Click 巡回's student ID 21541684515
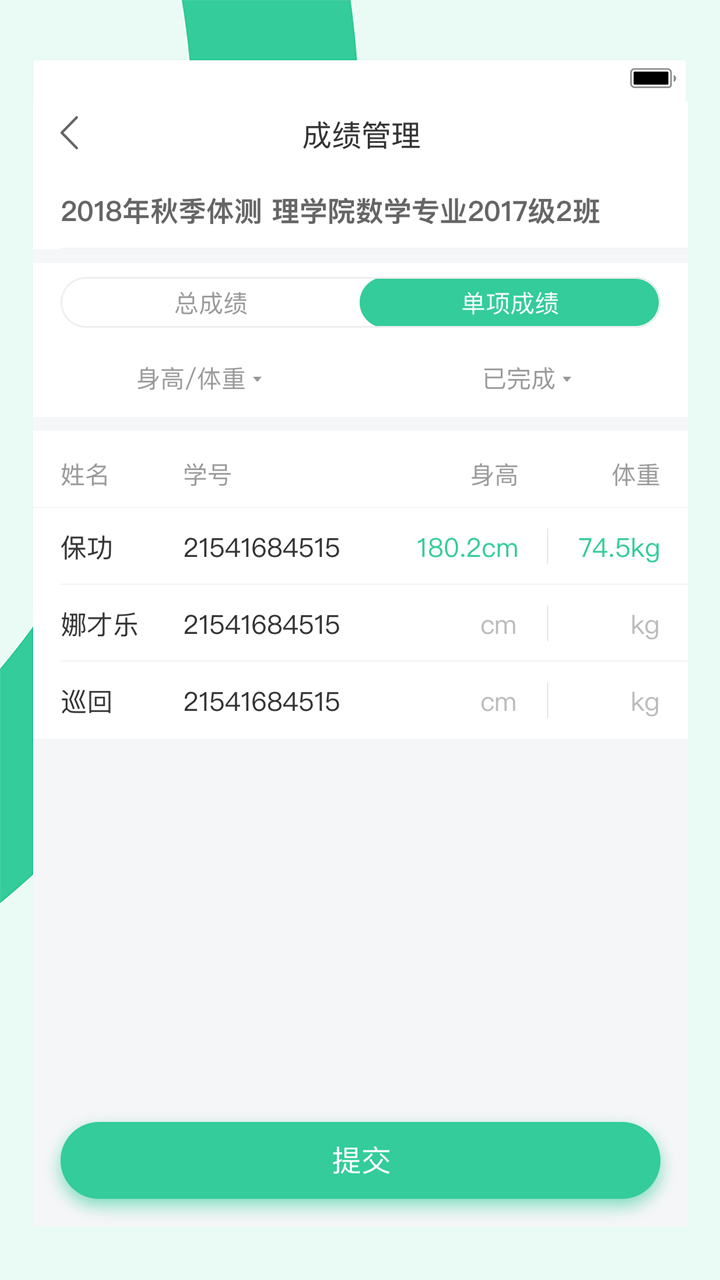This screenshot has width=720, height=1280. [x=262, y=701]
